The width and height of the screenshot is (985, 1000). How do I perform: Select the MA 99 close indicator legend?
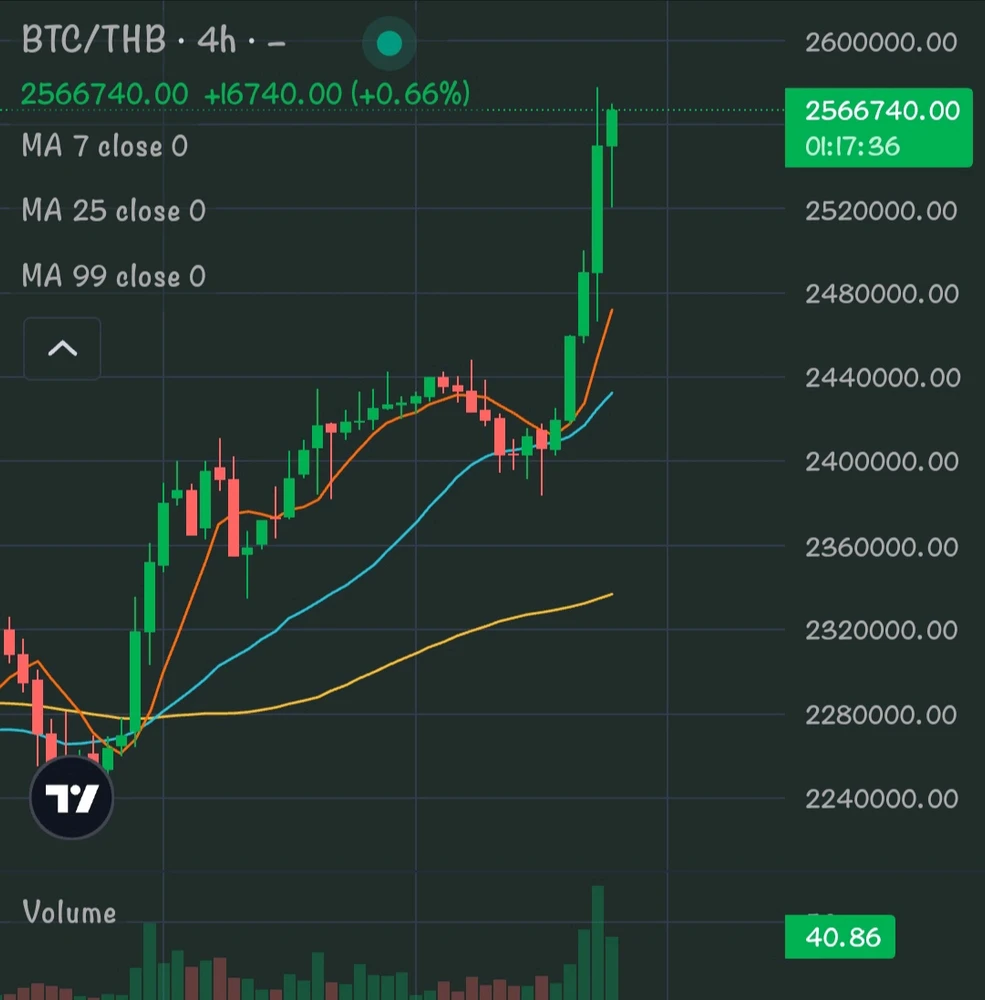click(x=113, y=276)
